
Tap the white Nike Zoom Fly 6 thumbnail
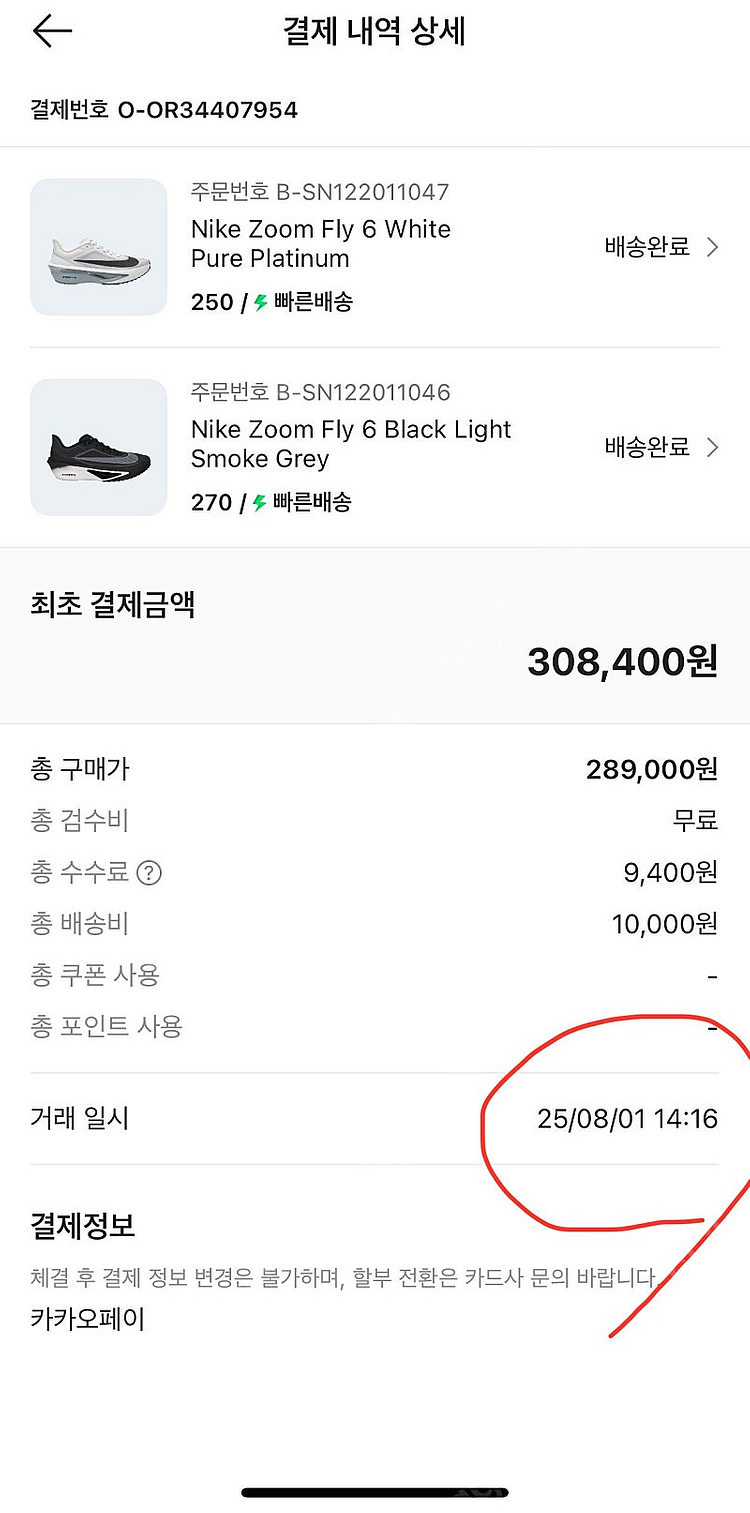click(97, 246)
